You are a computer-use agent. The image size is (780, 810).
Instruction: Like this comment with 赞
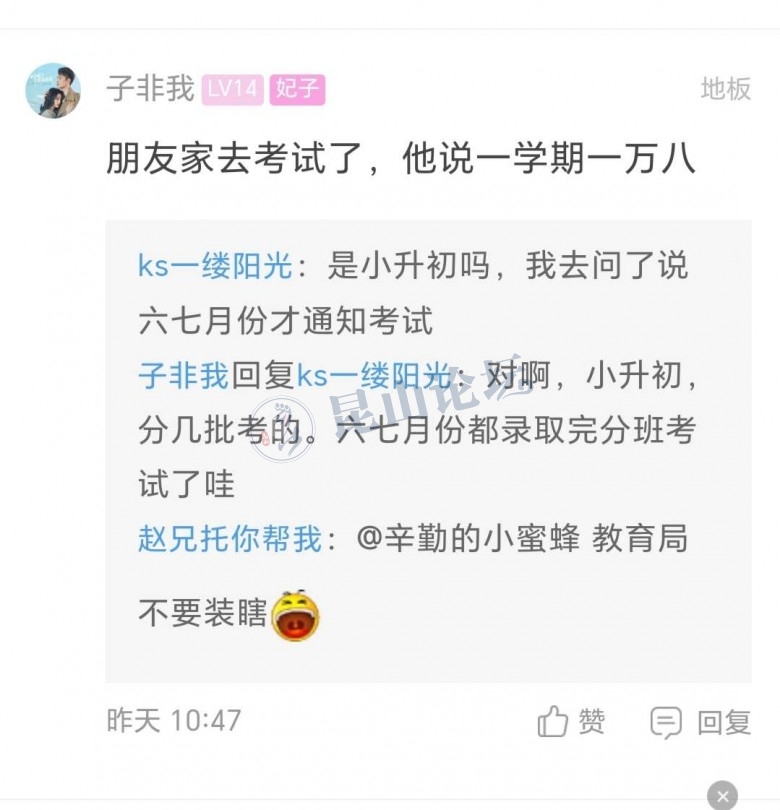click(x=571, y=721)
